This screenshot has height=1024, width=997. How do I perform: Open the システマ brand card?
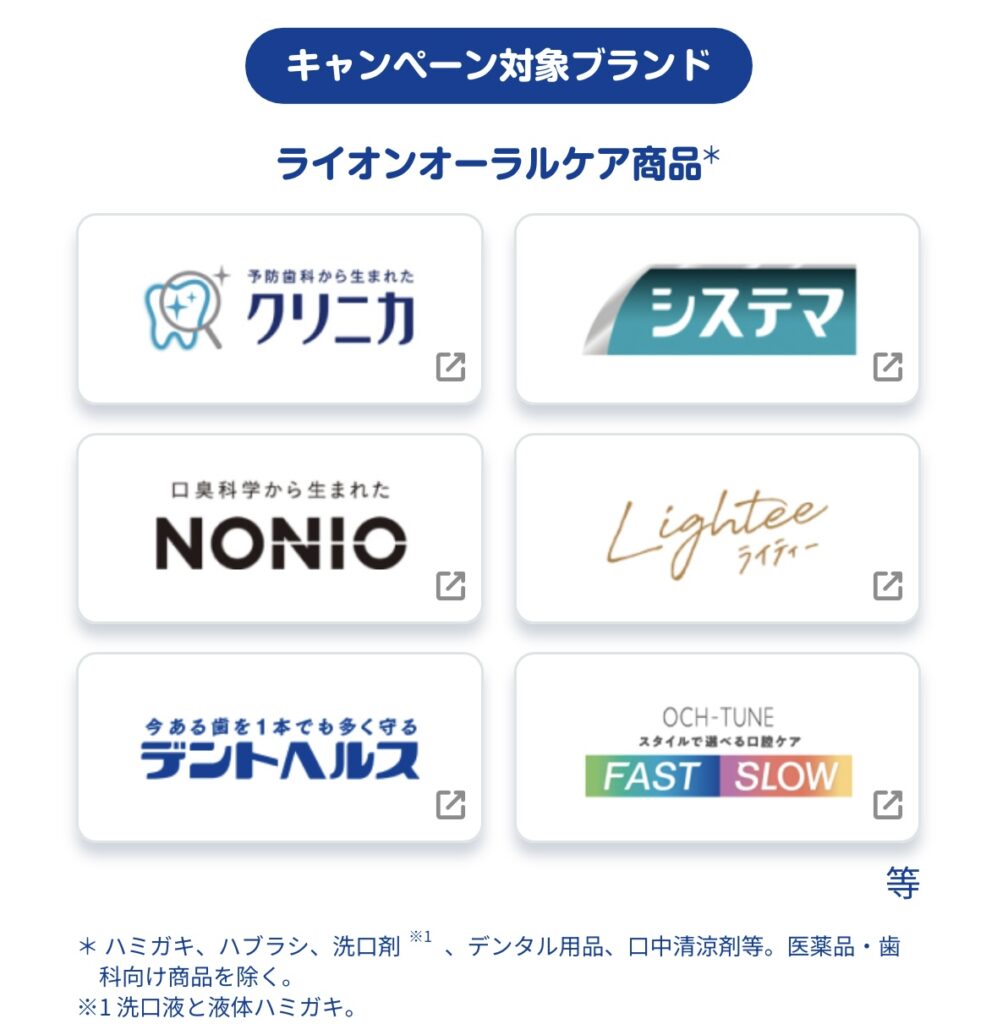click(717, 308)
